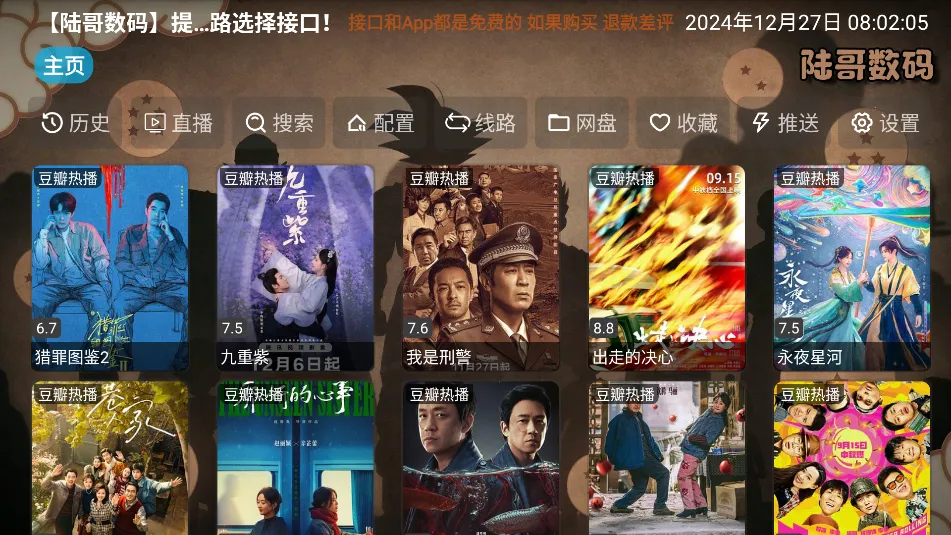The height and width of the screenshot is (535, 951).
Task: Switch 线路 source line
Action: [x=481, y=123]
